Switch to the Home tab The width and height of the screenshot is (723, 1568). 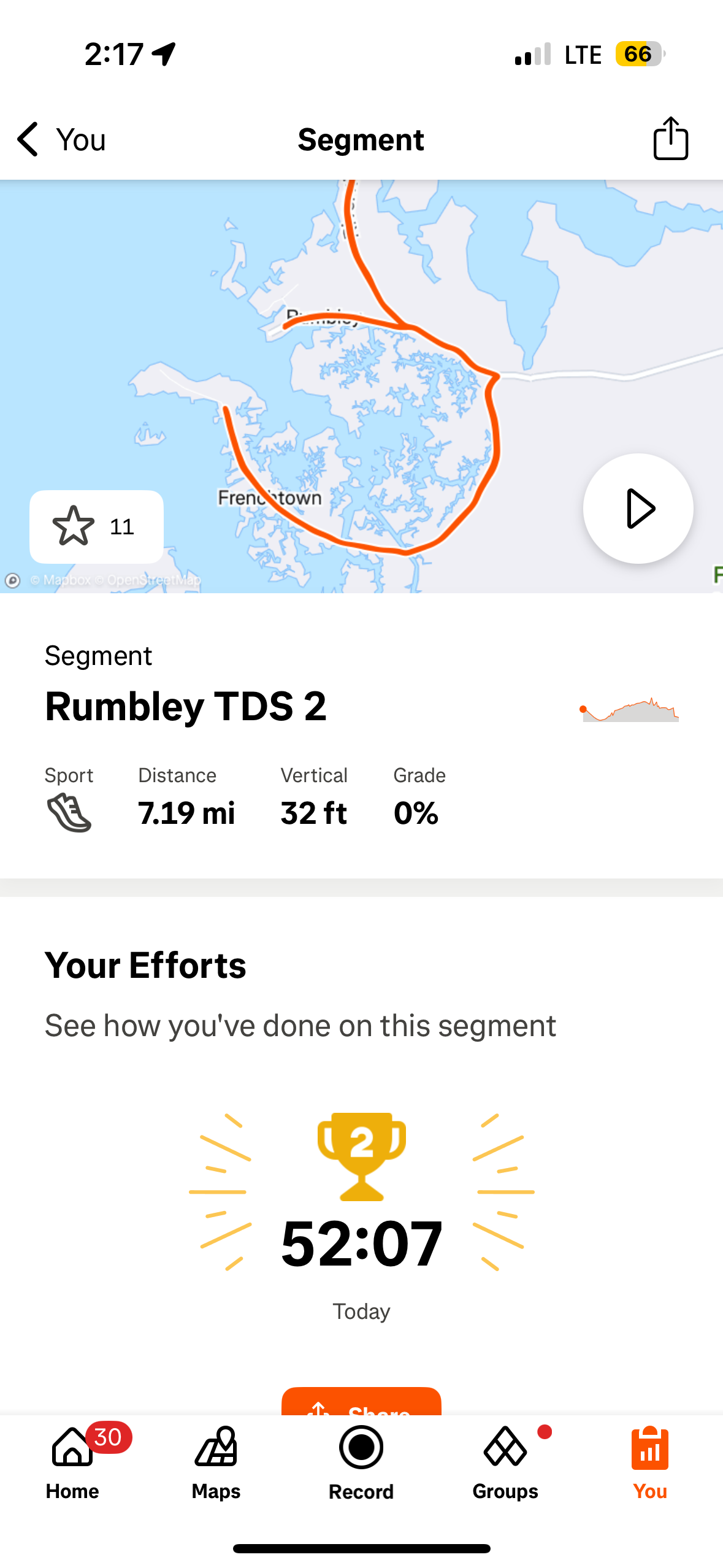(x=72, y=1462)
